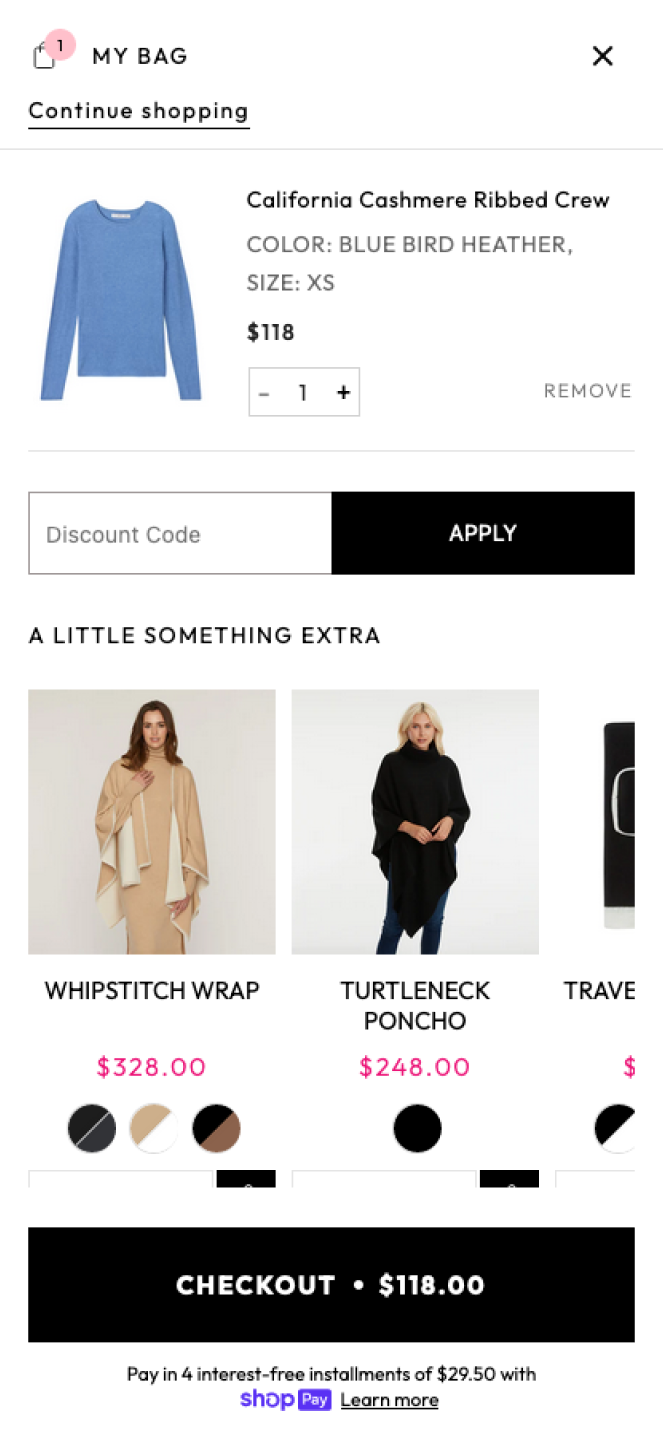Increase sweater quantity with plus
Viewport: 663px width, 1437px height.
343,393
